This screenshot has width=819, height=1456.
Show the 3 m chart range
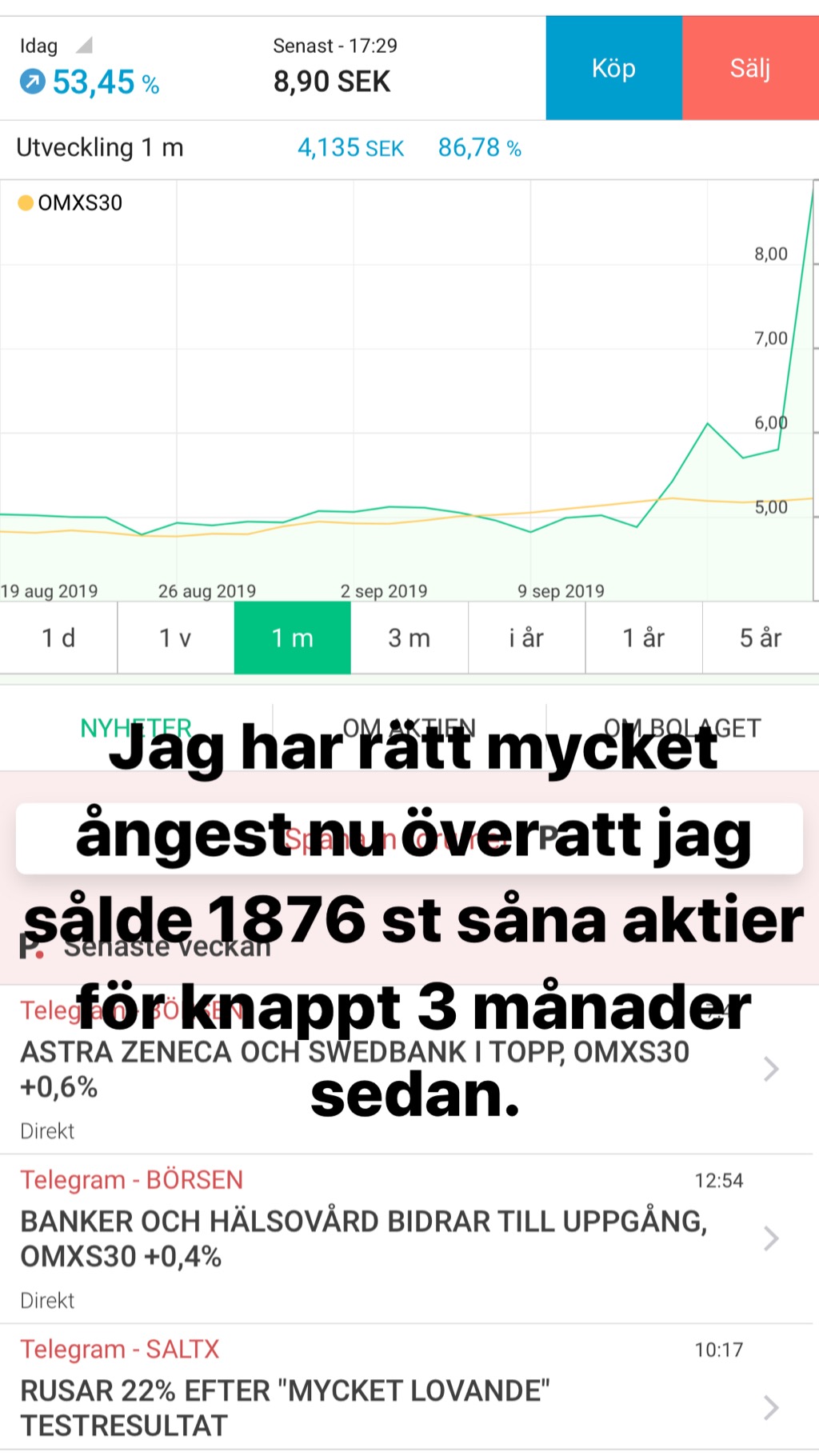click(409, 638)
